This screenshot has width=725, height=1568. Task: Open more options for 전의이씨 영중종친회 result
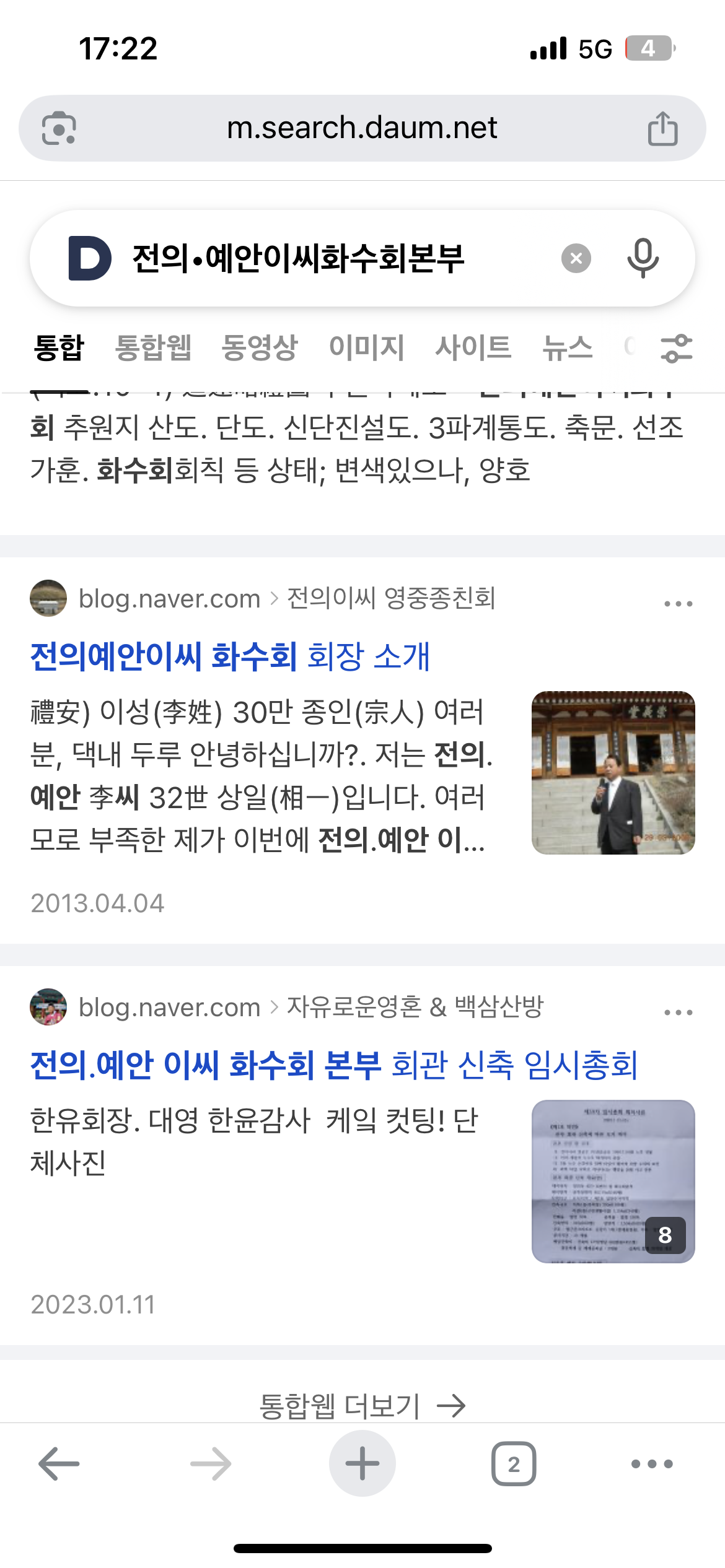coord(678,603)
